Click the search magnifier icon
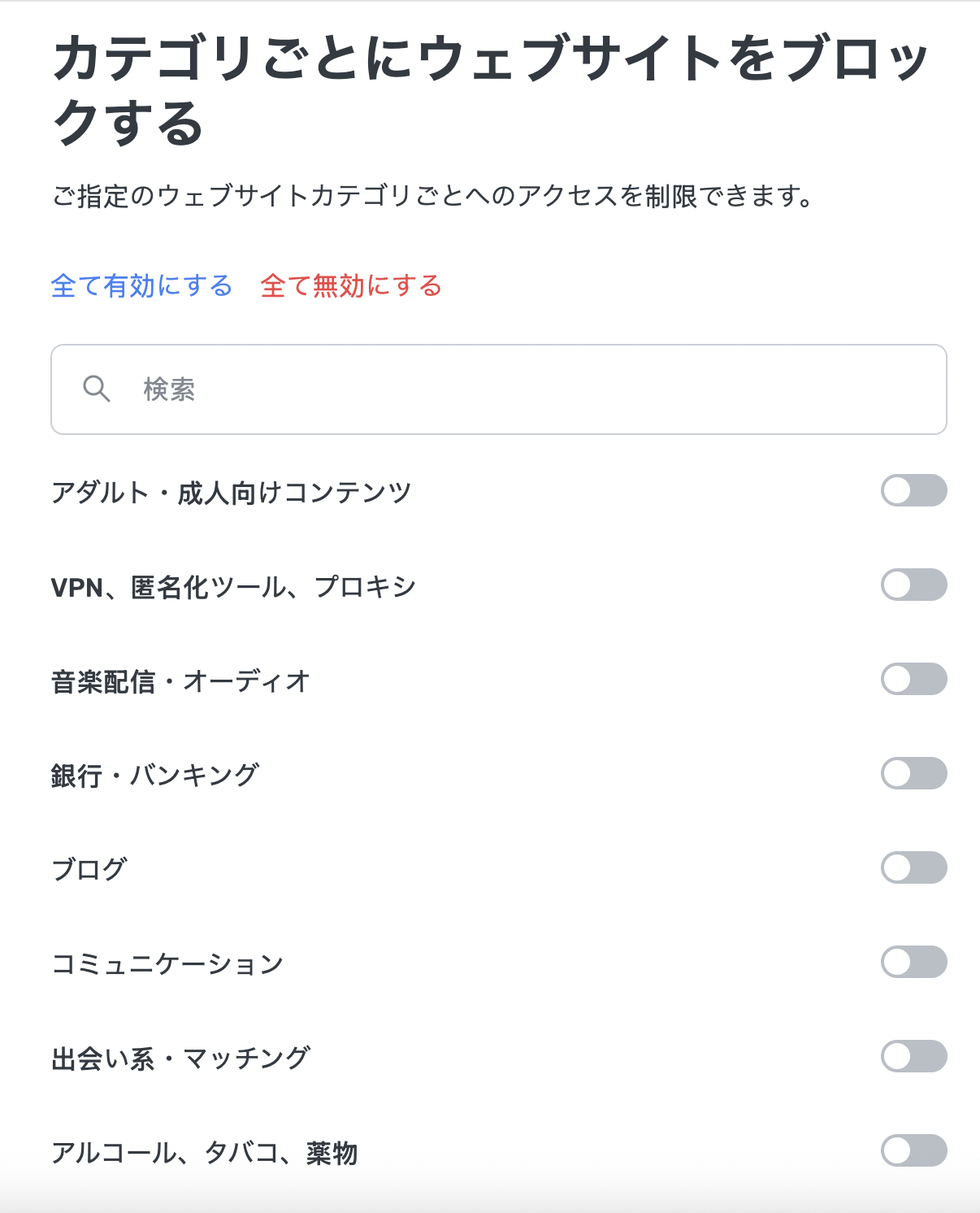980x1213 pixels. pyautogui.click(x=97, y=389)
